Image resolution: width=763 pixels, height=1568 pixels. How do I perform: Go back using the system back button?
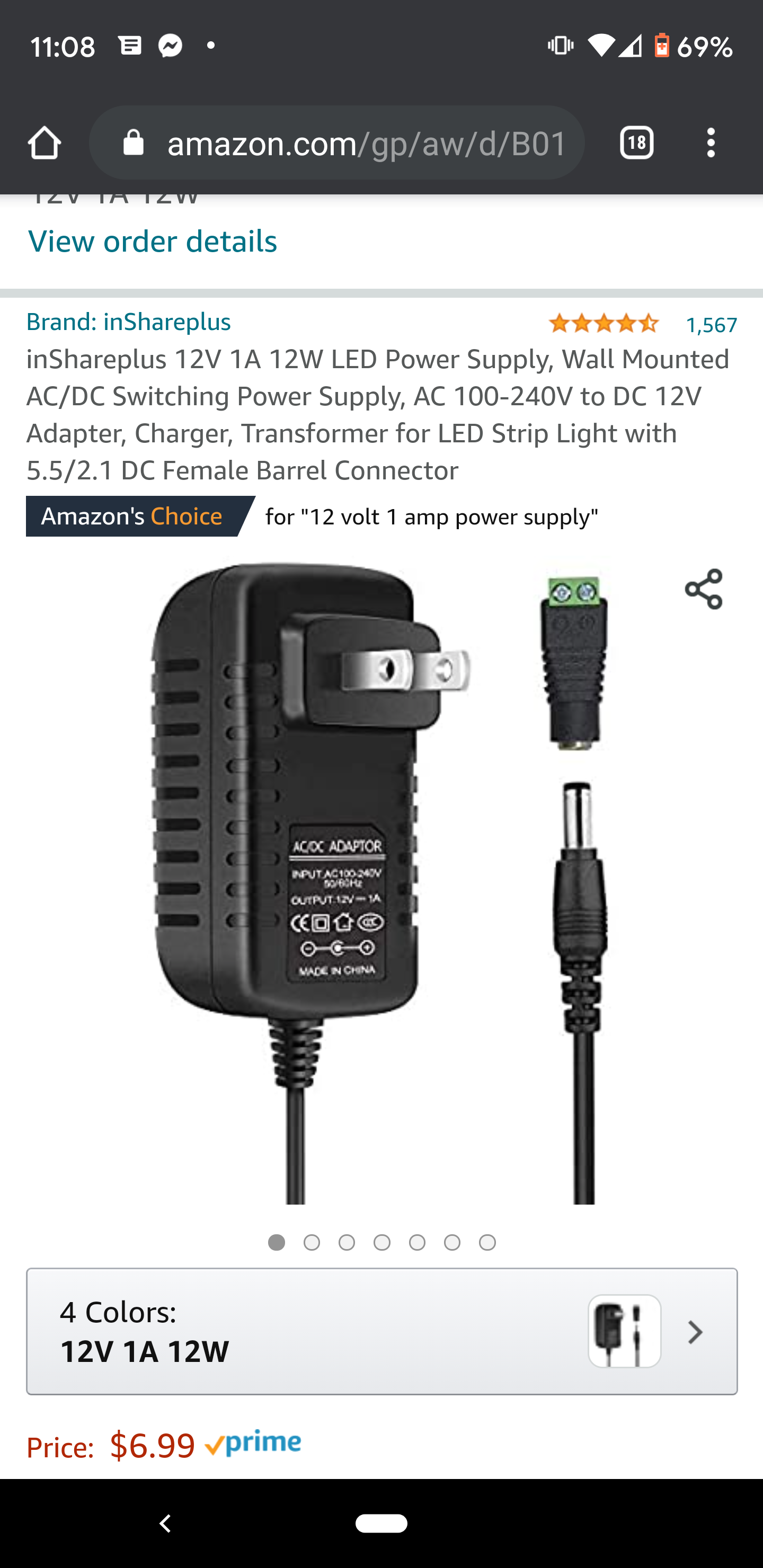coord(164,1523)
